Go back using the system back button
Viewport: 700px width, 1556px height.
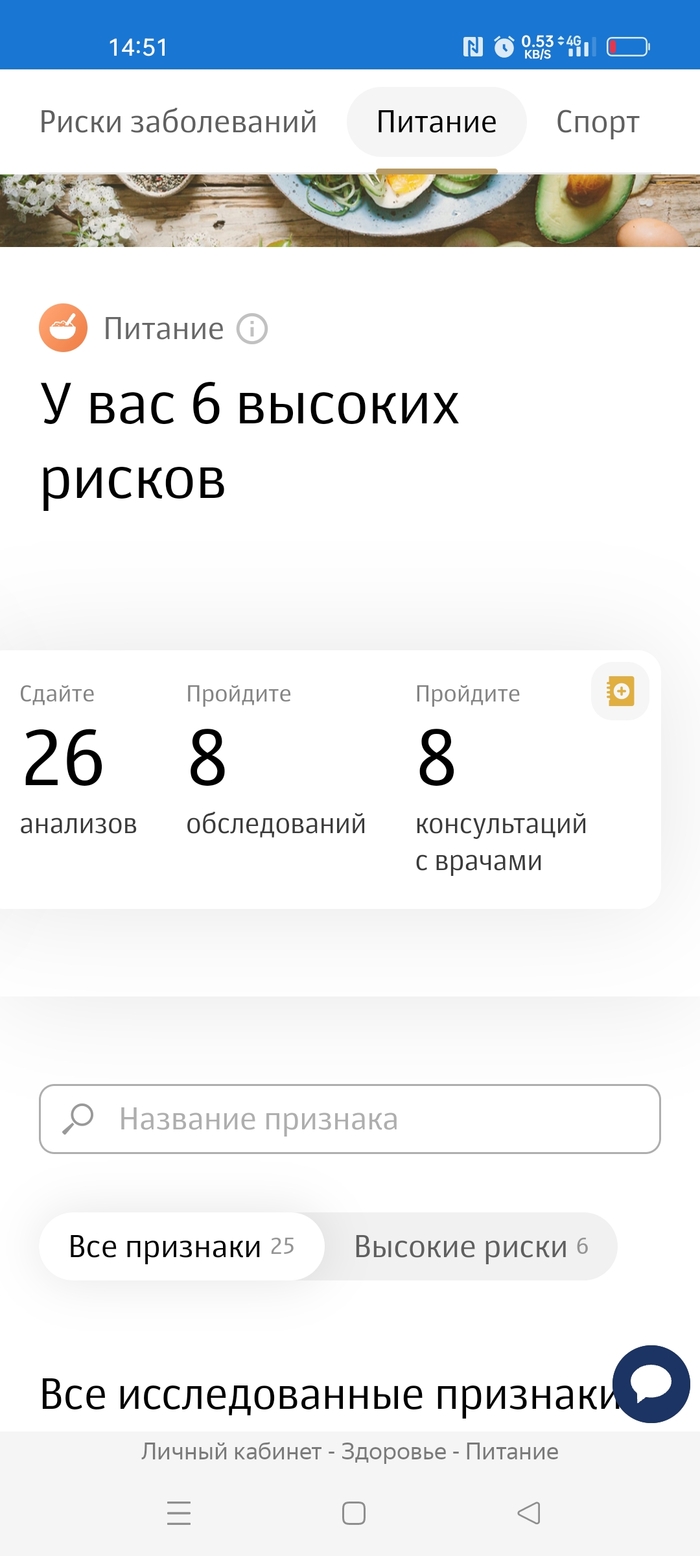[528, 1513]
